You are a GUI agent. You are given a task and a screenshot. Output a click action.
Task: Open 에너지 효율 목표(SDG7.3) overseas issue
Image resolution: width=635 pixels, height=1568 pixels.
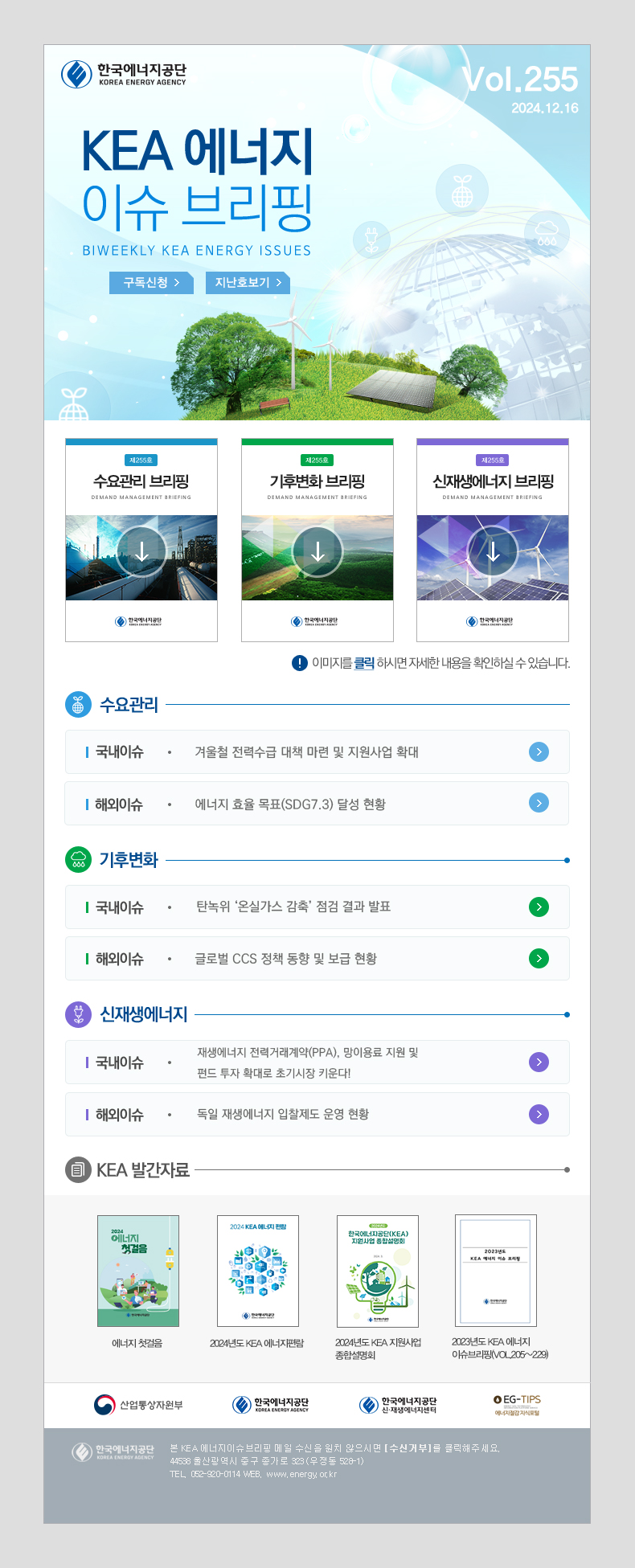[317, 804]
